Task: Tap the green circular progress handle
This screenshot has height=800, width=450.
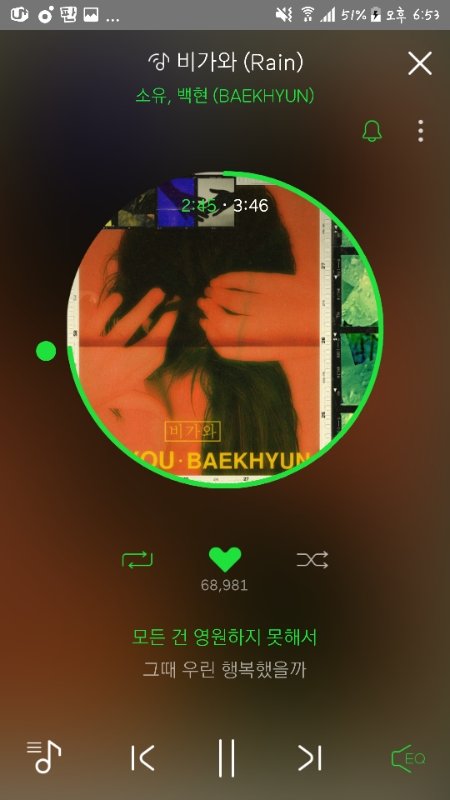Action: point(46,351)
